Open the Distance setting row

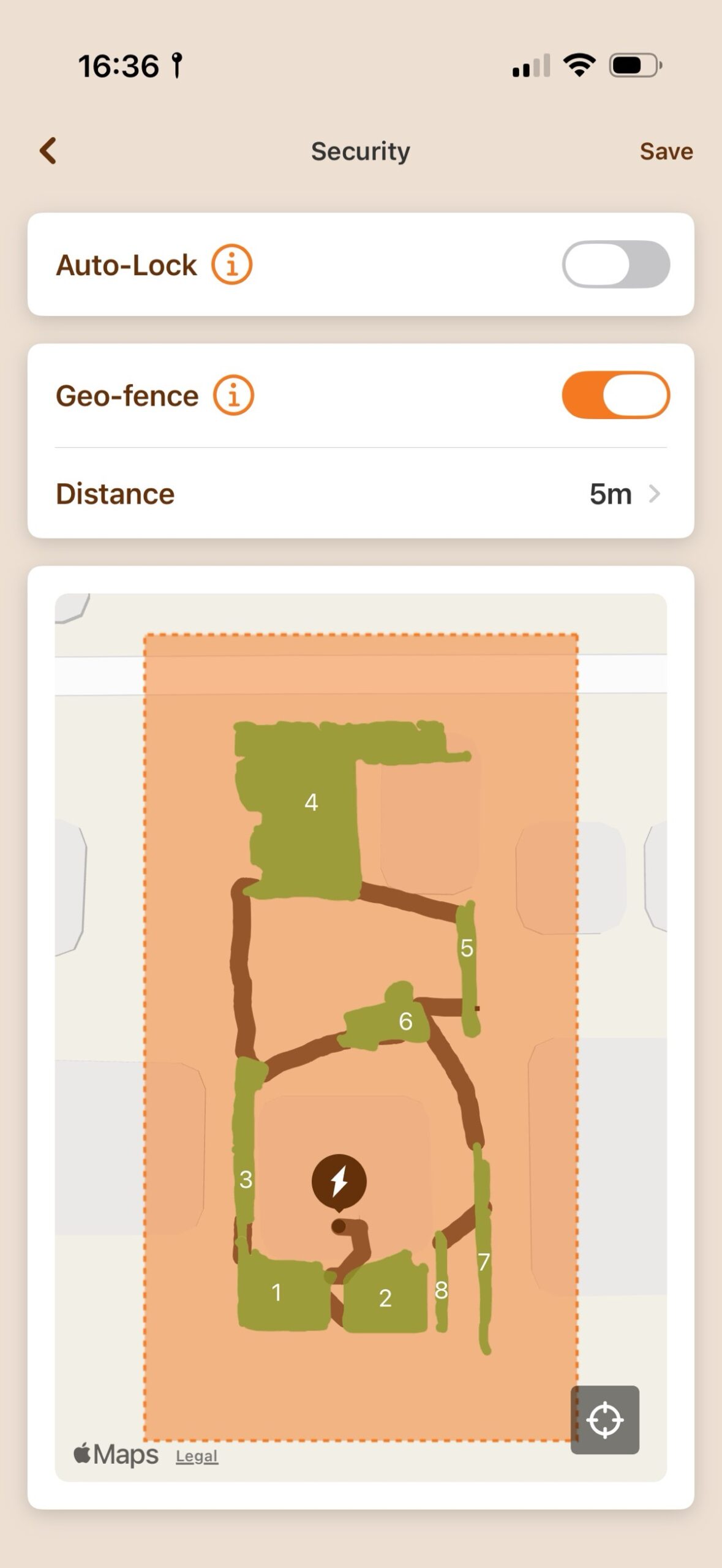361,494
